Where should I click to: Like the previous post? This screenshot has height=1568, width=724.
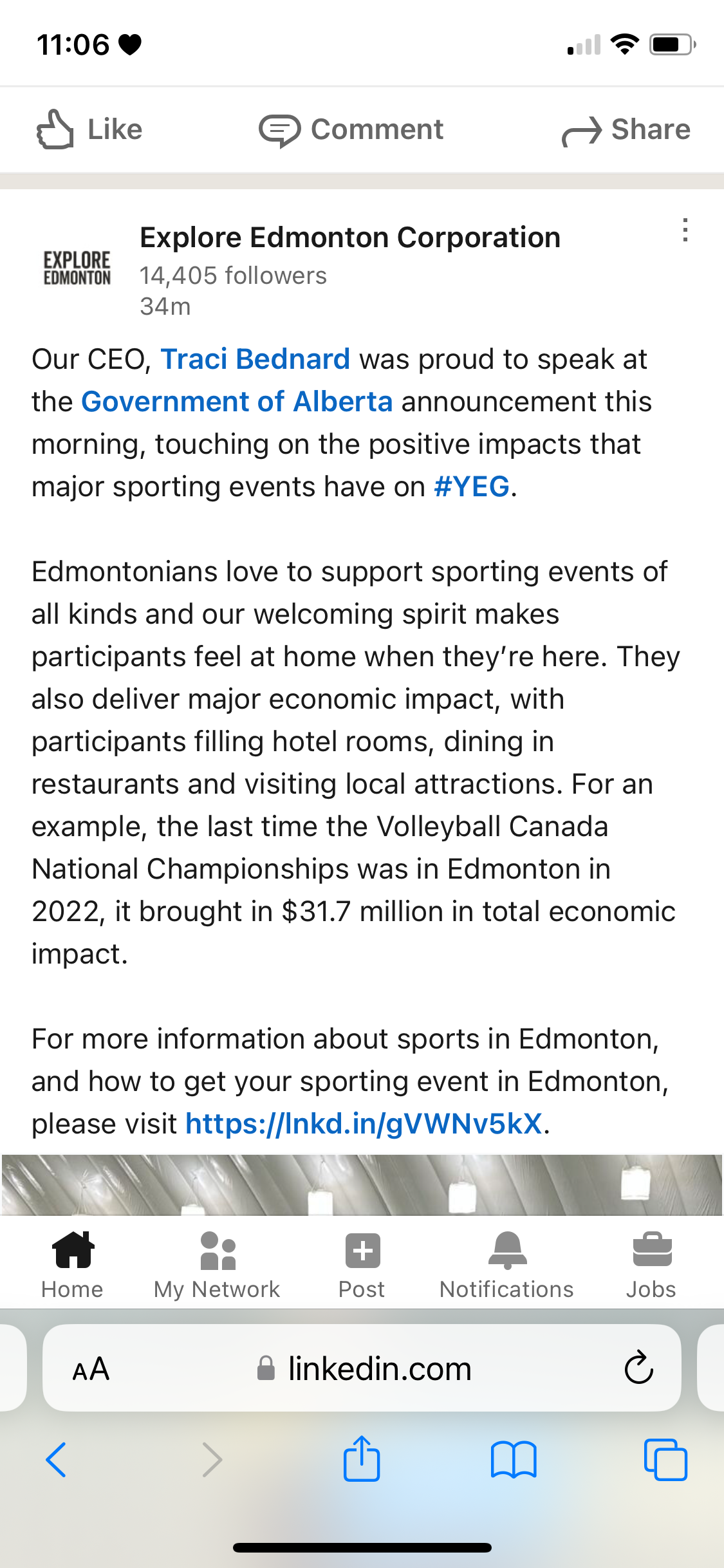click(89, 129)
